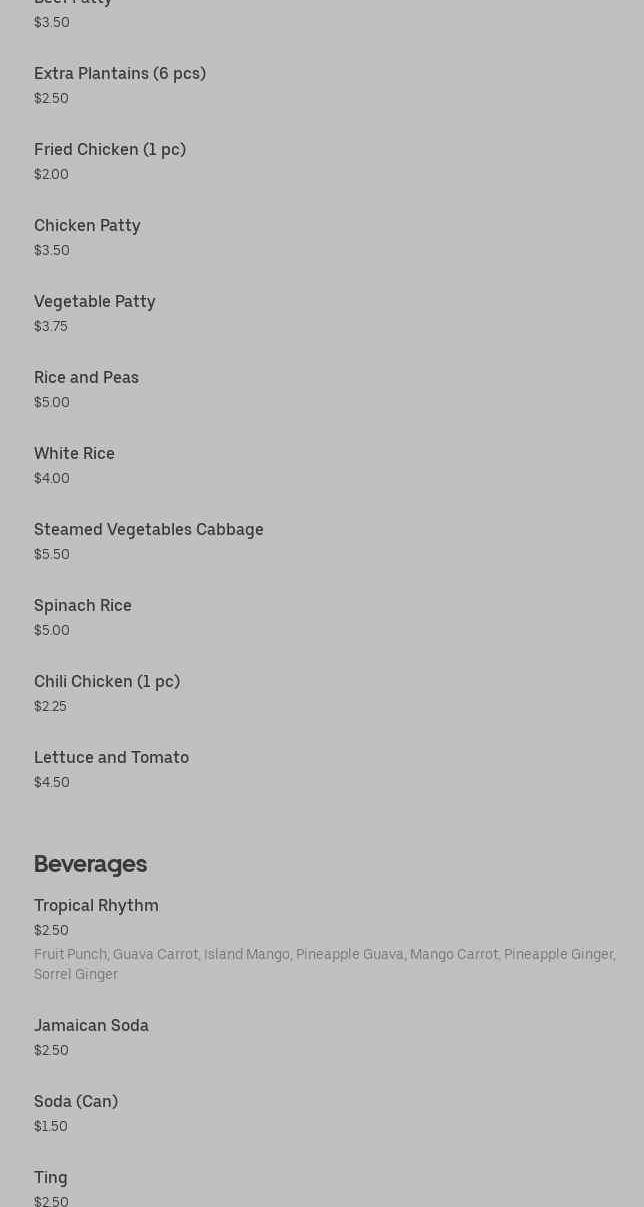Select Jamaican Soda
644x1207 pixels.
pos(91,1026)
